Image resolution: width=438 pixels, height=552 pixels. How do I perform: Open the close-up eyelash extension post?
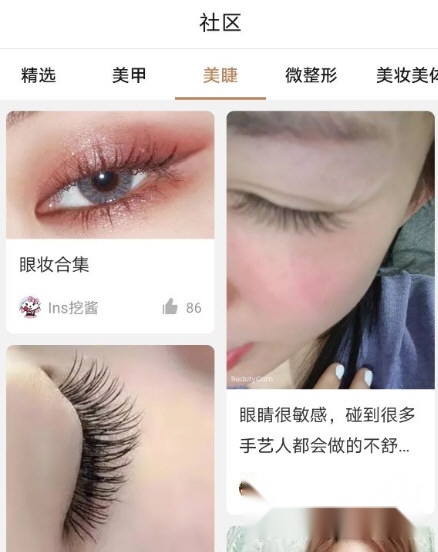pyautogui.click(x=110, y=448)
